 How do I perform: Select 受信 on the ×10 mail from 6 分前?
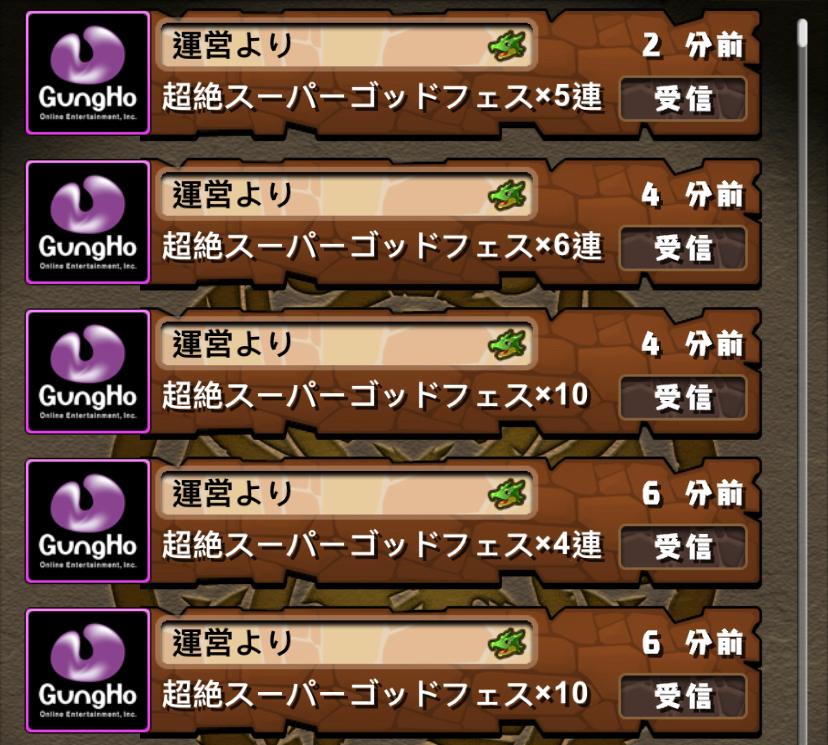(683, 695)
